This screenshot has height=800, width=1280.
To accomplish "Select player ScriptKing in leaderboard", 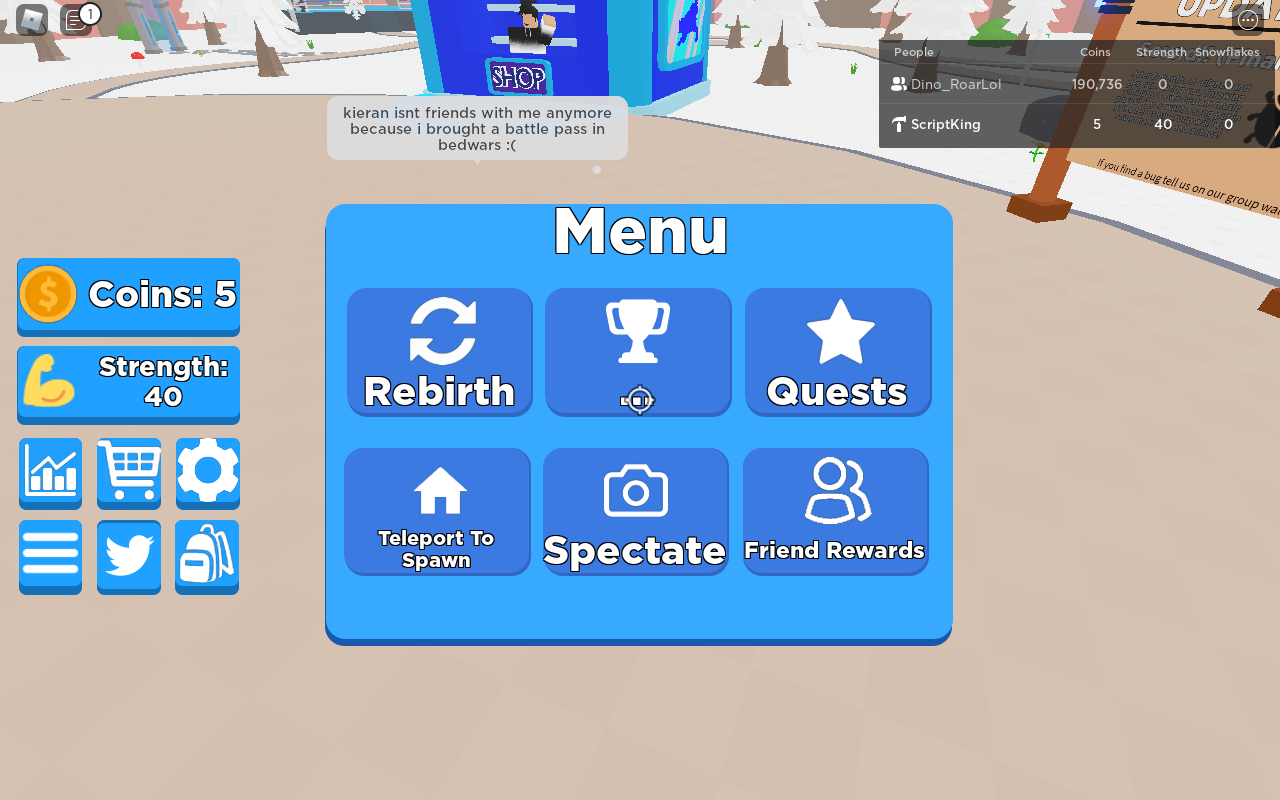I will (x=945, y=125).
